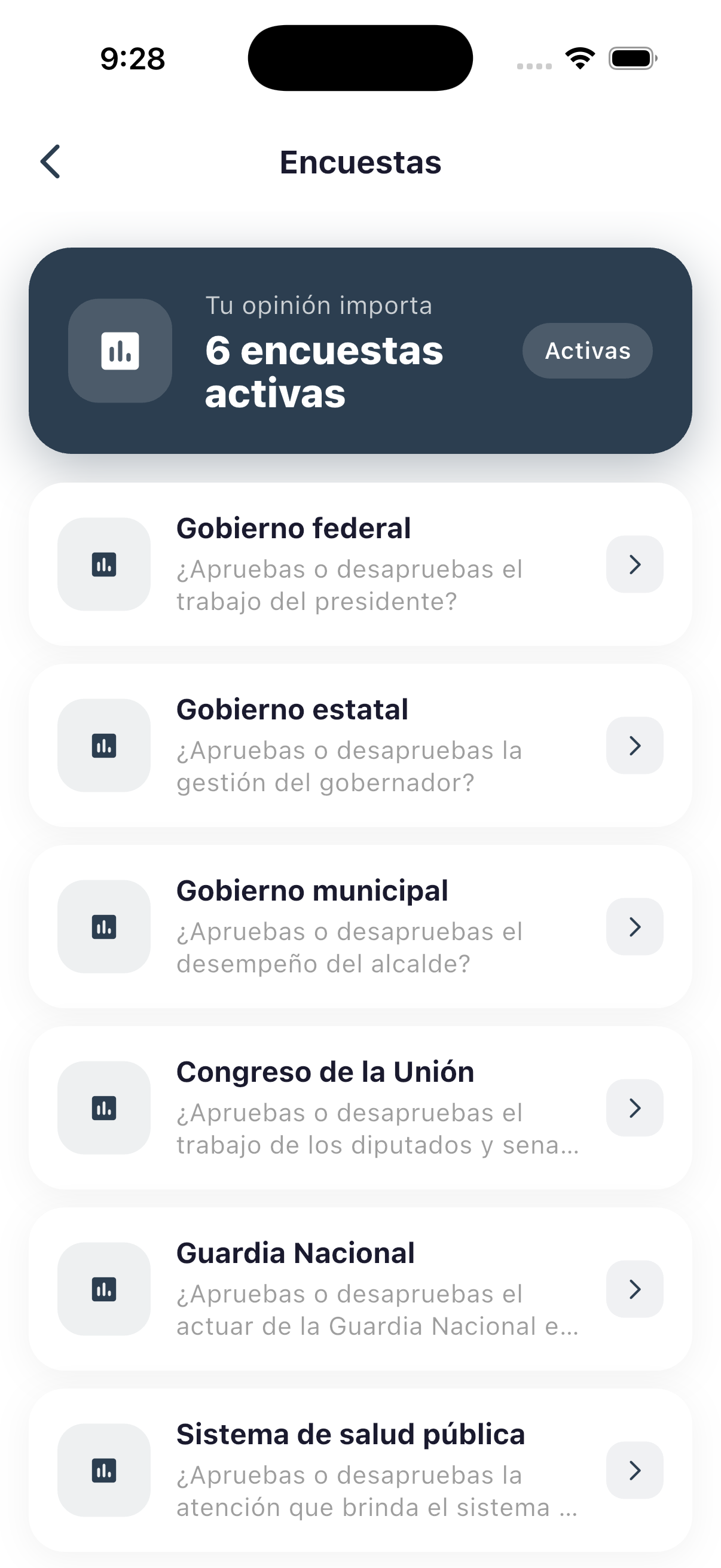The image size is (721, 1568).
Task: Tap the Encuestas title at the top
Action: pos(360,162)
